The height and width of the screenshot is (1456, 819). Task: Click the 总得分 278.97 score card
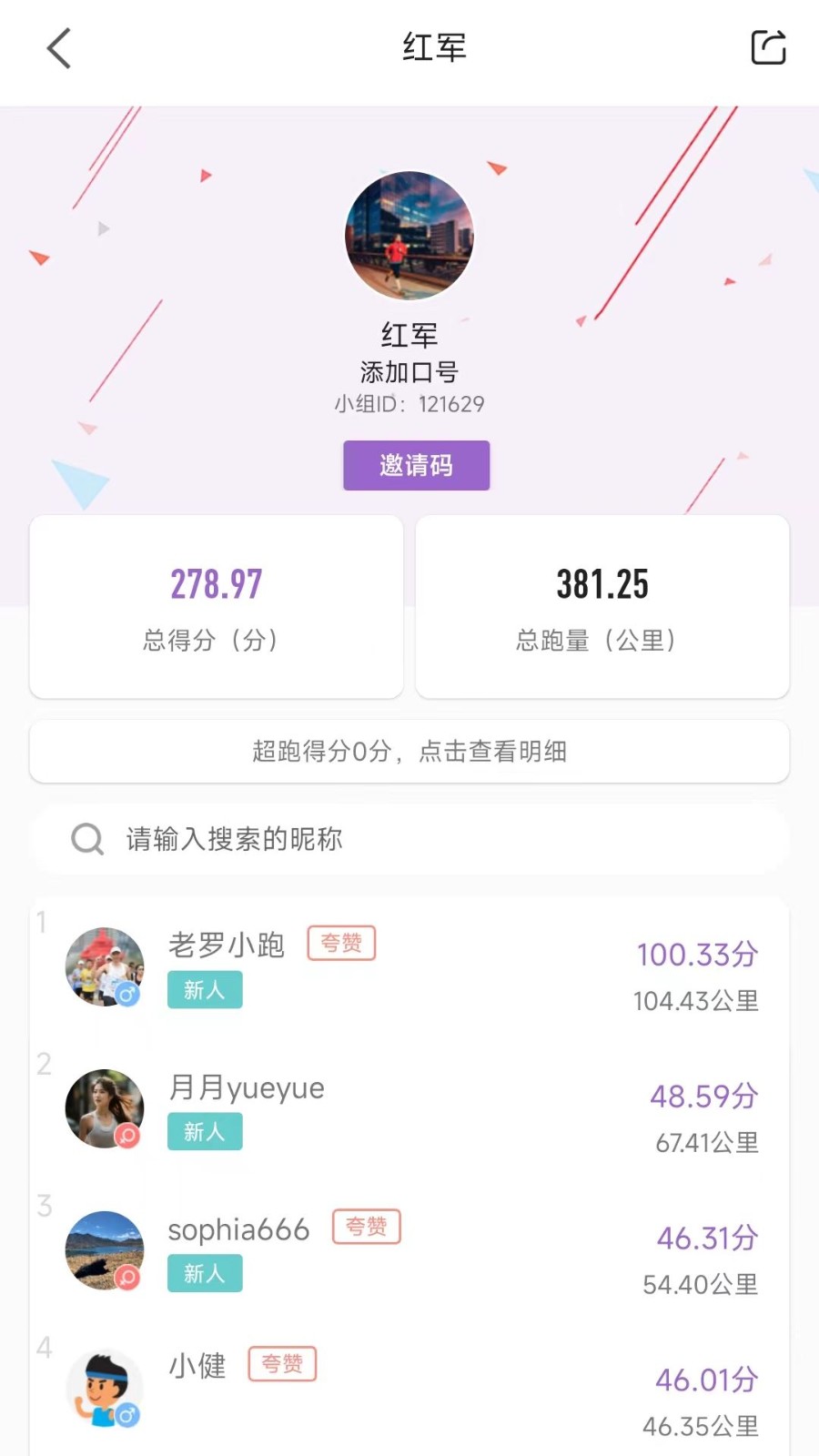(x=216, y=606)
